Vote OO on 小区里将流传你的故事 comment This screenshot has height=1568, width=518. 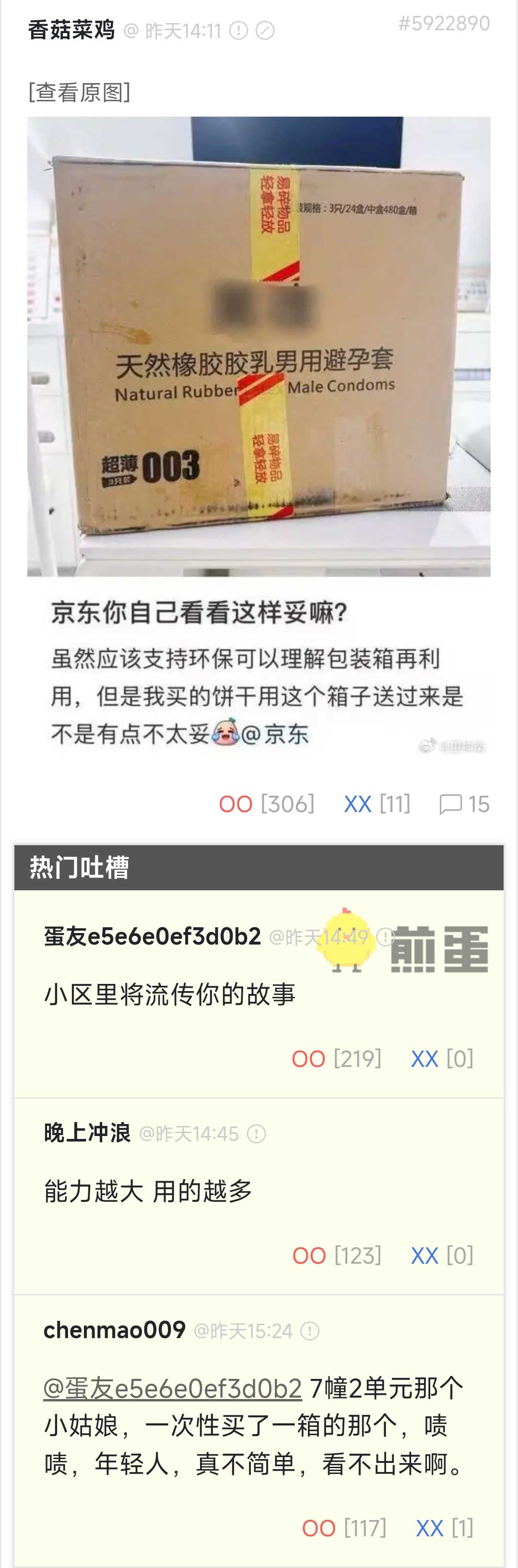(309, 1059)
